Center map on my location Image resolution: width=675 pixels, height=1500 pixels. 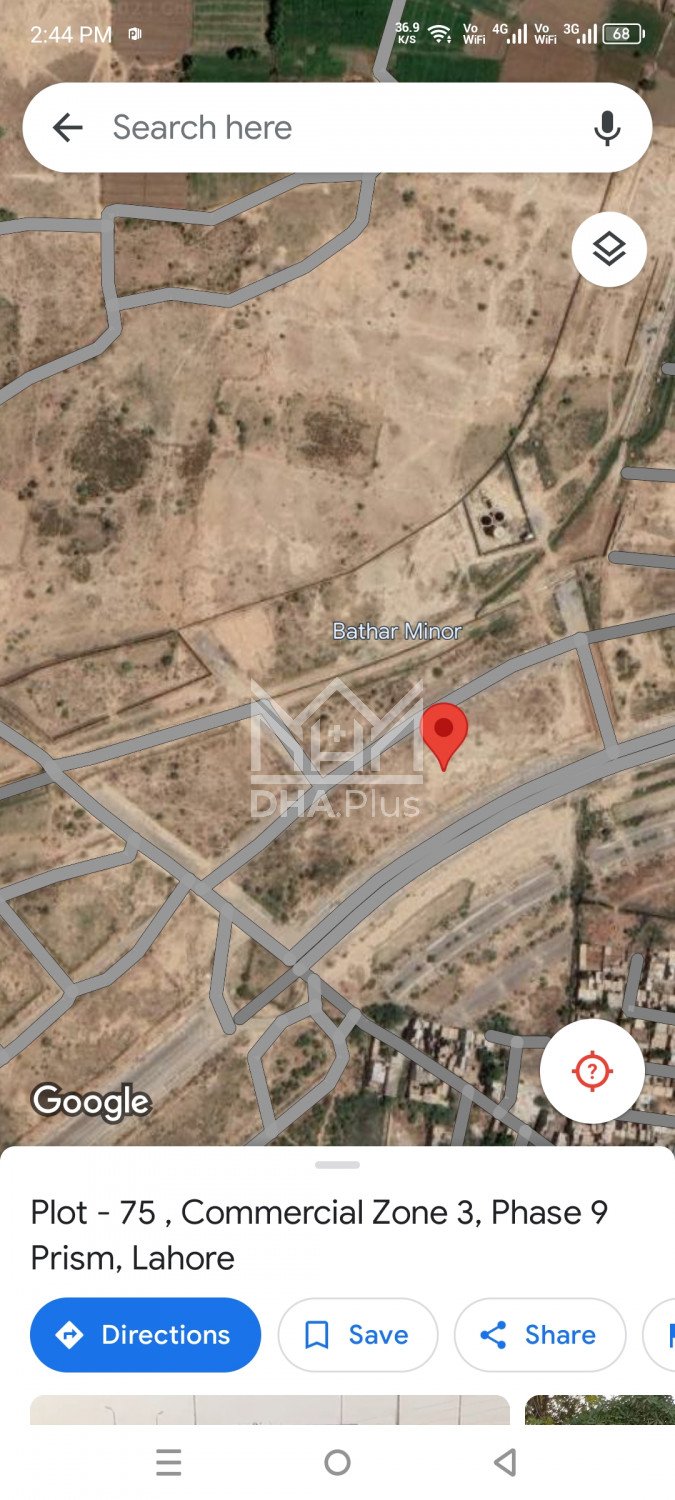click(x=592, y=1071)
